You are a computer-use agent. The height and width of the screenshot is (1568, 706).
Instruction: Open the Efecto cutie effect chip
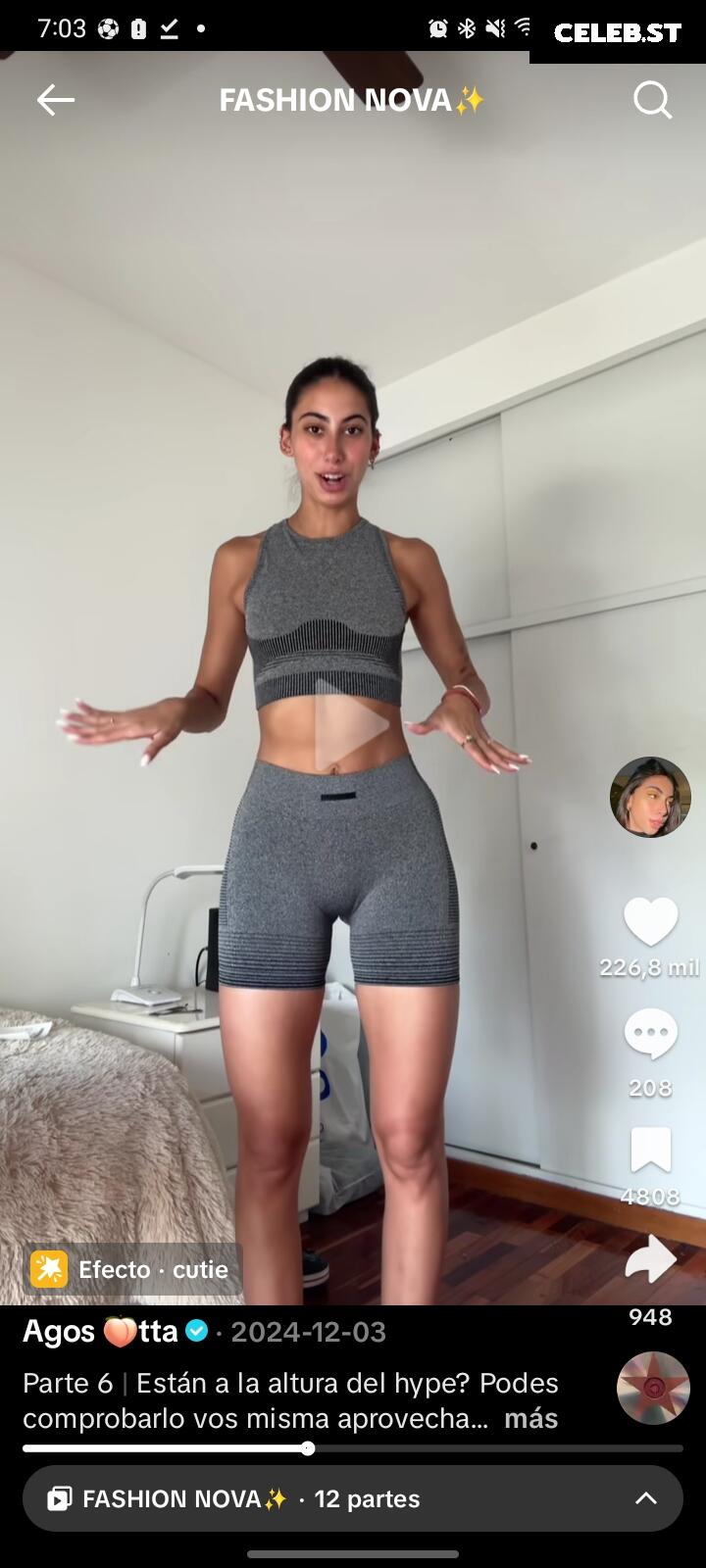[x=131, y=1269]
